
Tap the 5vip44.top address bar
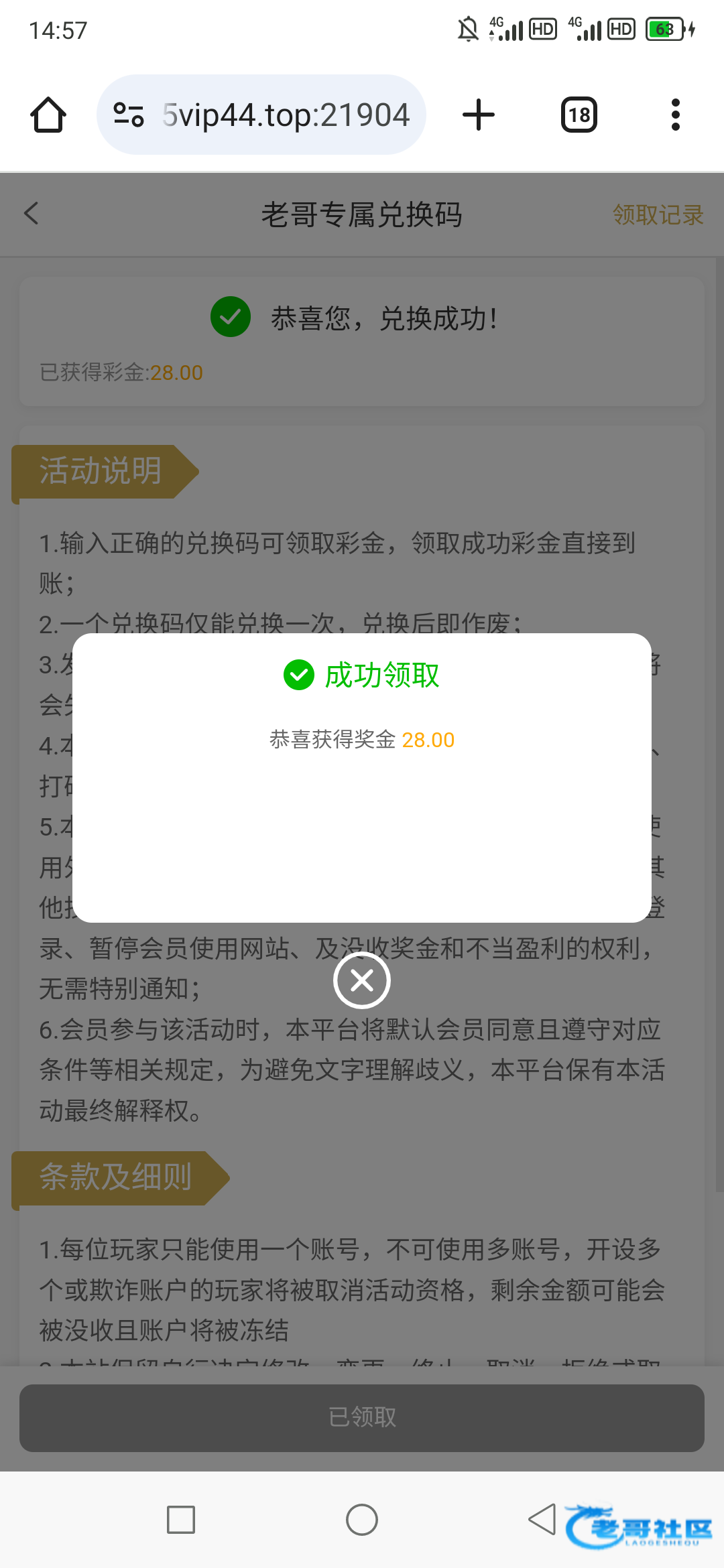(285, 115)
